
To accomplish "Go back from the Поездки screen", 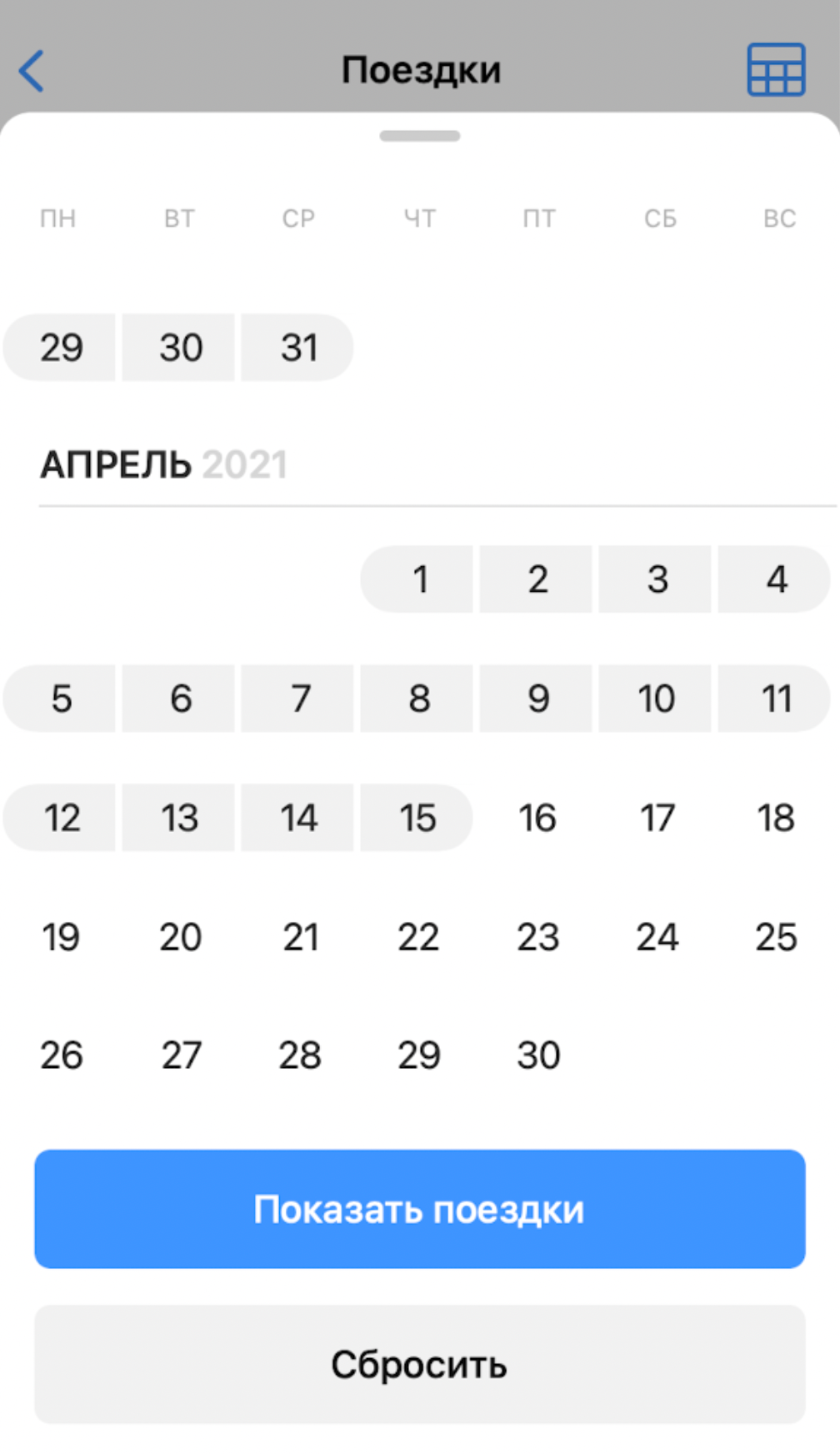I will [32, 71].
